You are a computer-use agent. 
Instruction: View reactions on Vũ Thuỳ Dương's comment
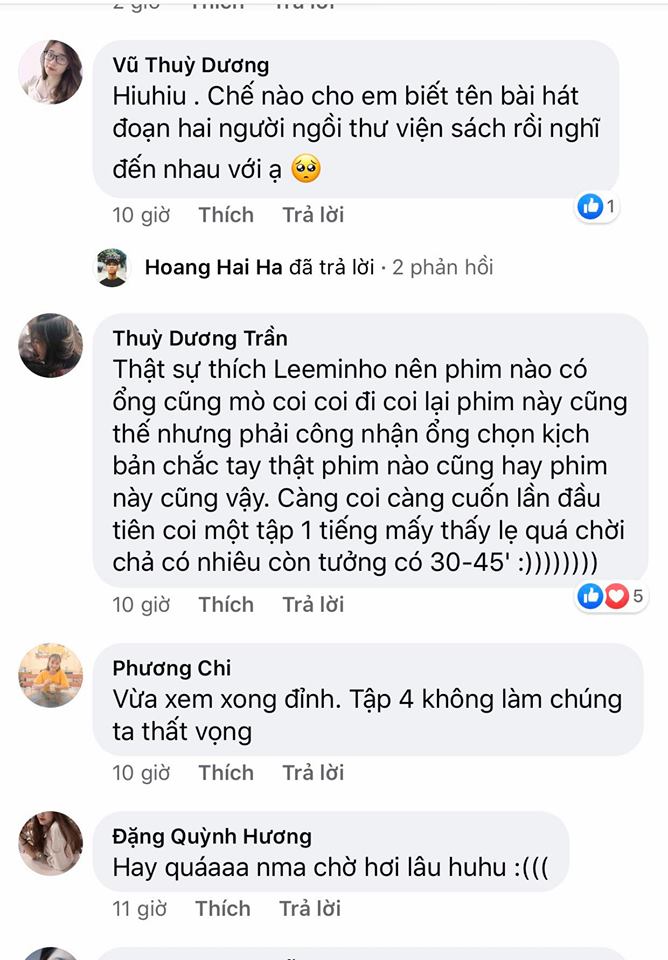[x=598, y=207]
